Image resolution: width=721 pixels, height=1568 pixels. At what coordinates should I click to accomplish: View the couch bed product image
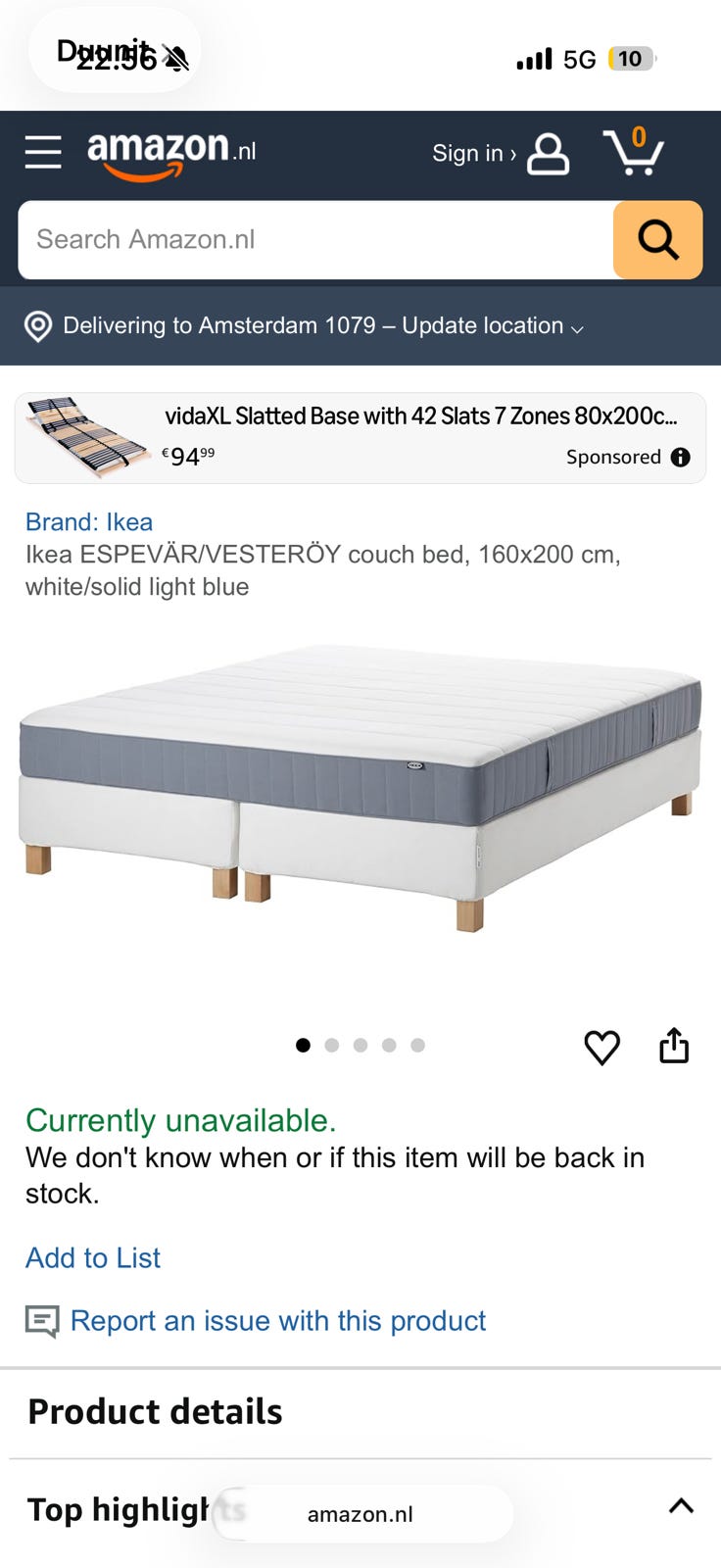tap(360, 784)
